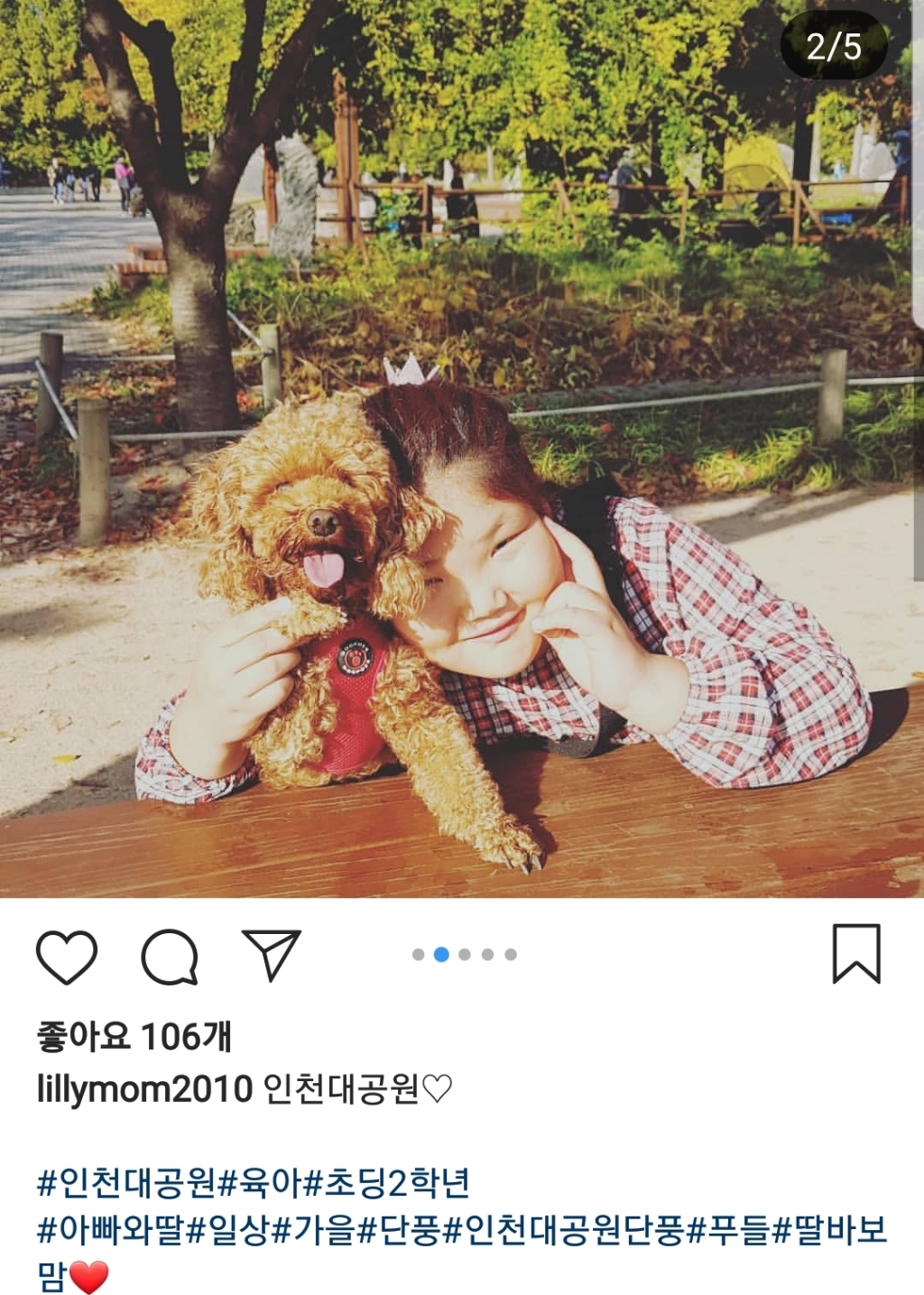View who liked via 좋아요 106개
The height and width of the screenshot is (1295, 924).
[134, 1036]
